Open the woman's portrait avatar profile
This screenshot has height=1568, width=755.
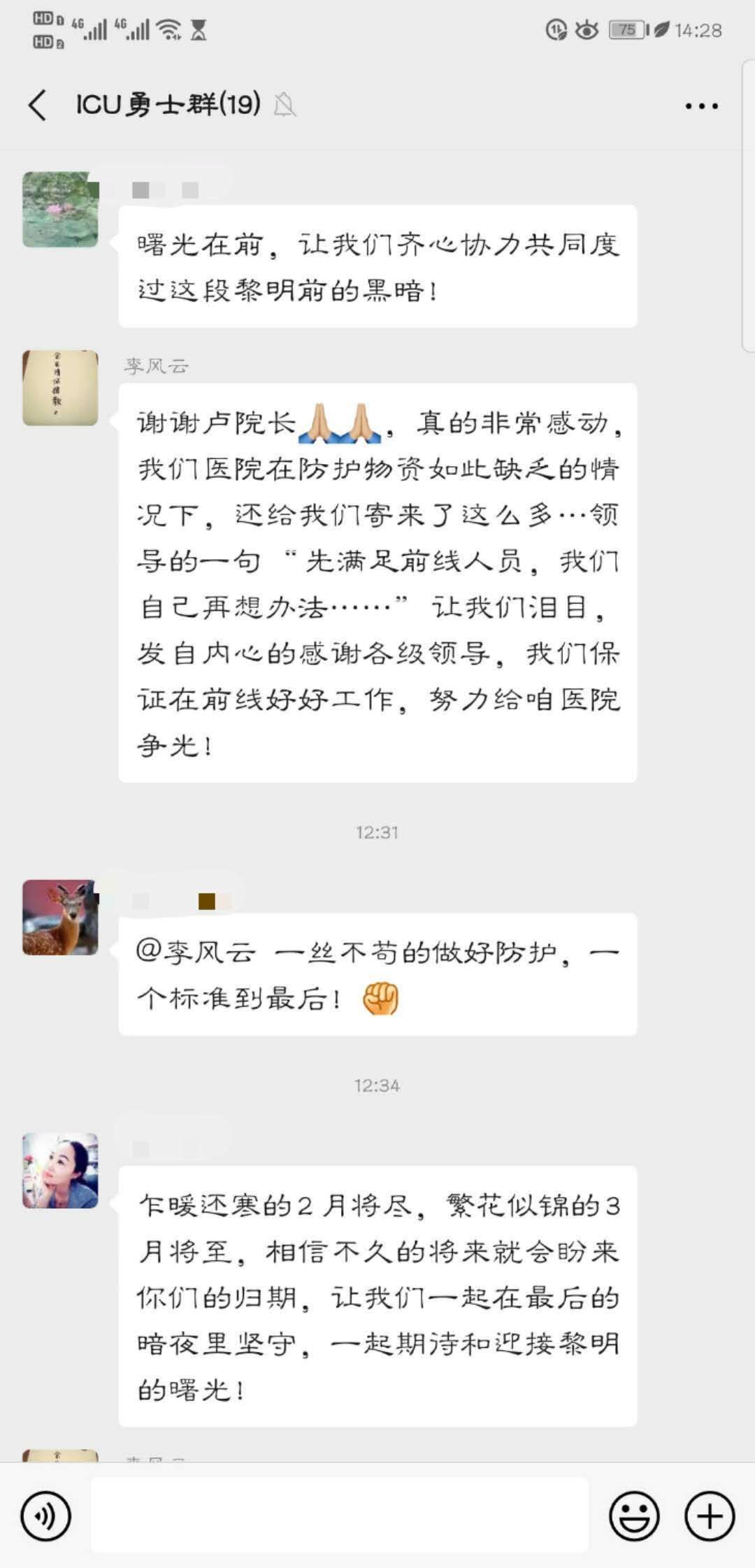pyautogui.click(x=60, y=1170)
